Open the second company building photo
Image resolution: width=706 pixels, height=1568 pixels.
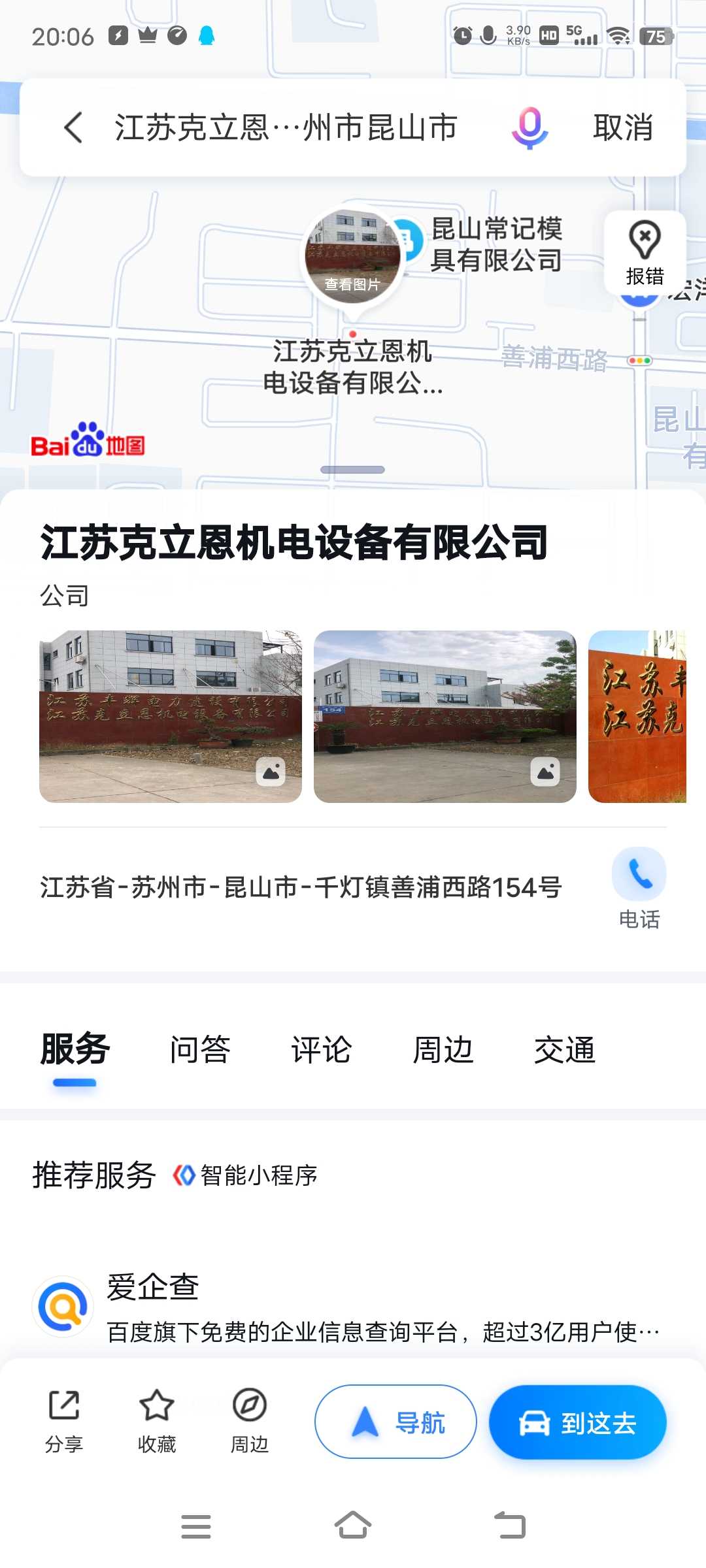point(445,716)
